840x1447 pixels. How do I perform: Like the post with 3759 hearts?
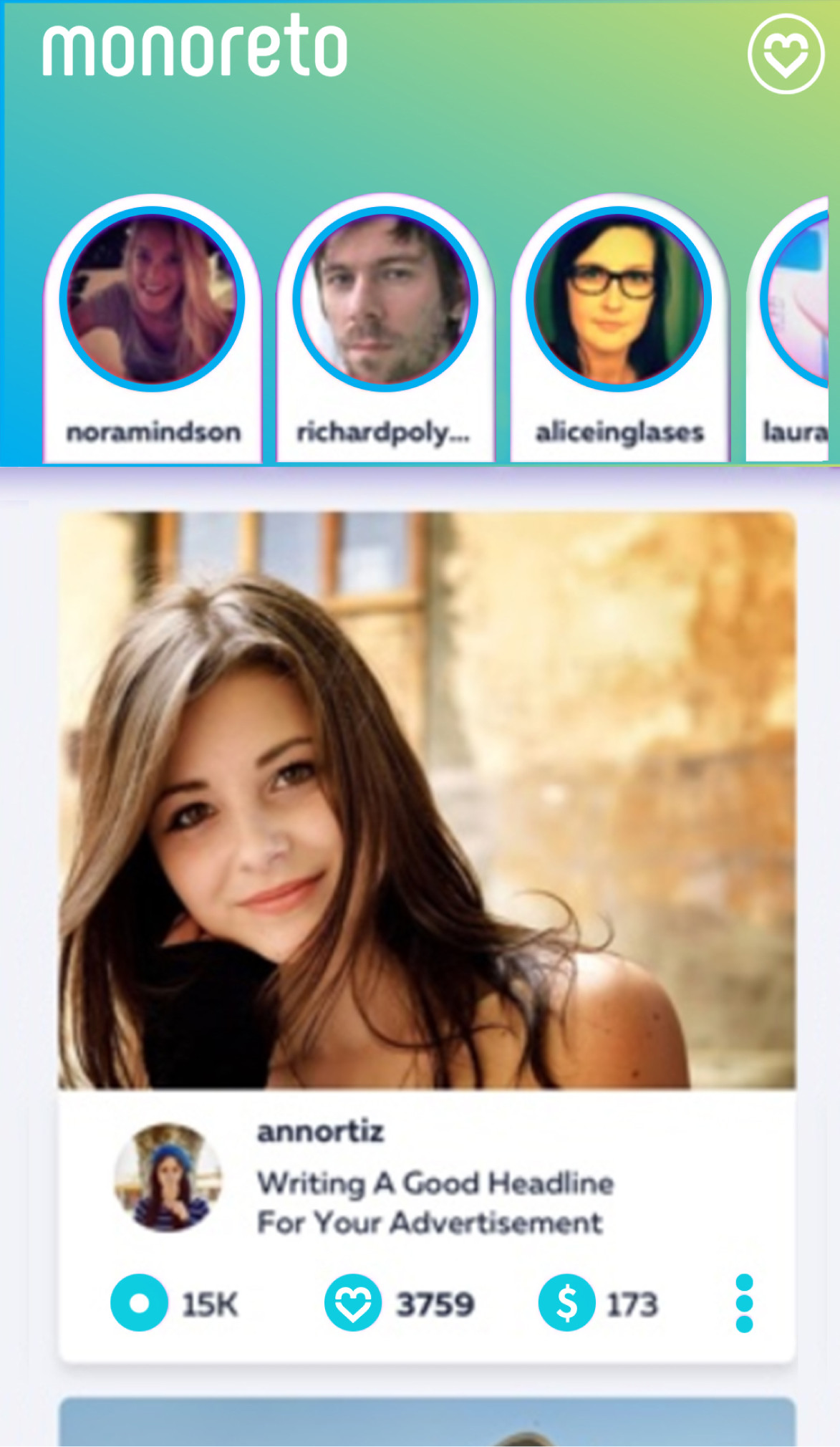click(353, 1302)
